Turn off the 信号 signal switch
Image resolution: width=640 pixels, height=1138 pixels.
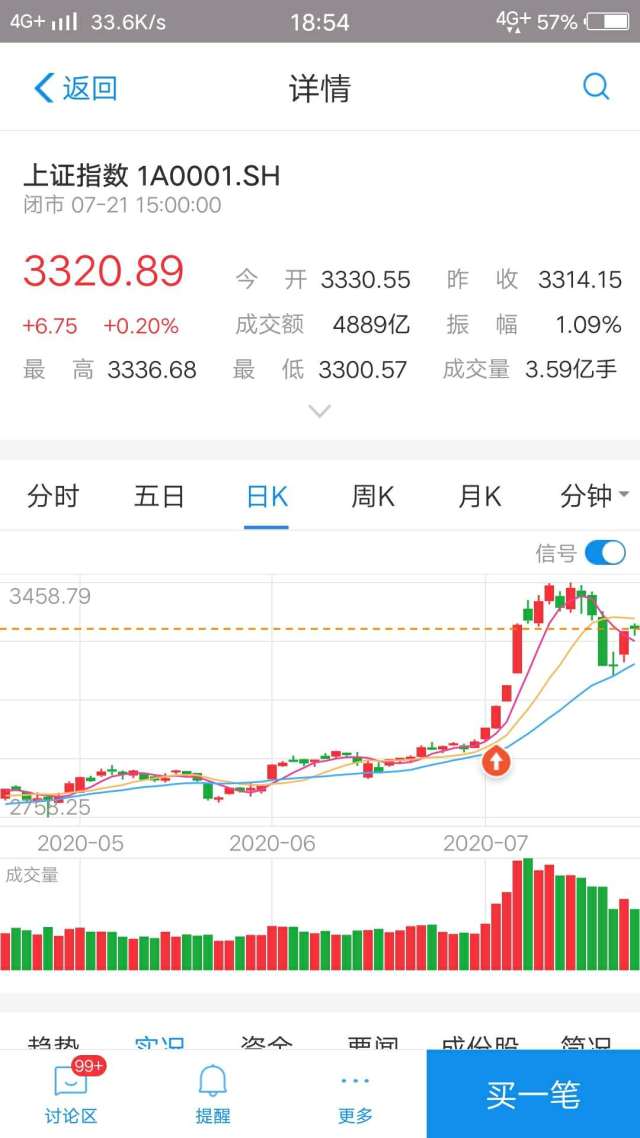(605, 553)
